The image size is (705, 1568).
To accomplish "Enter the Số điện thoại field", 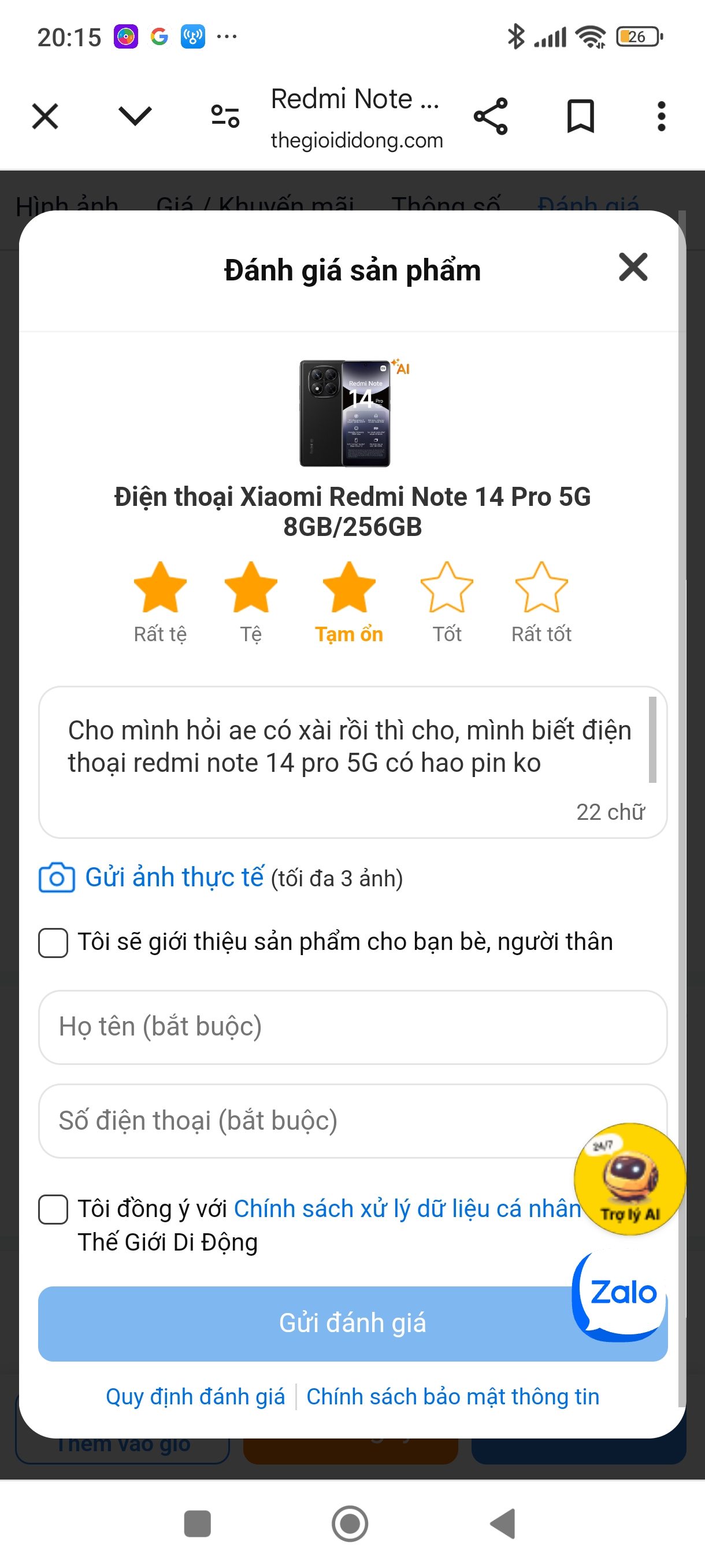I will (304, 1120).
